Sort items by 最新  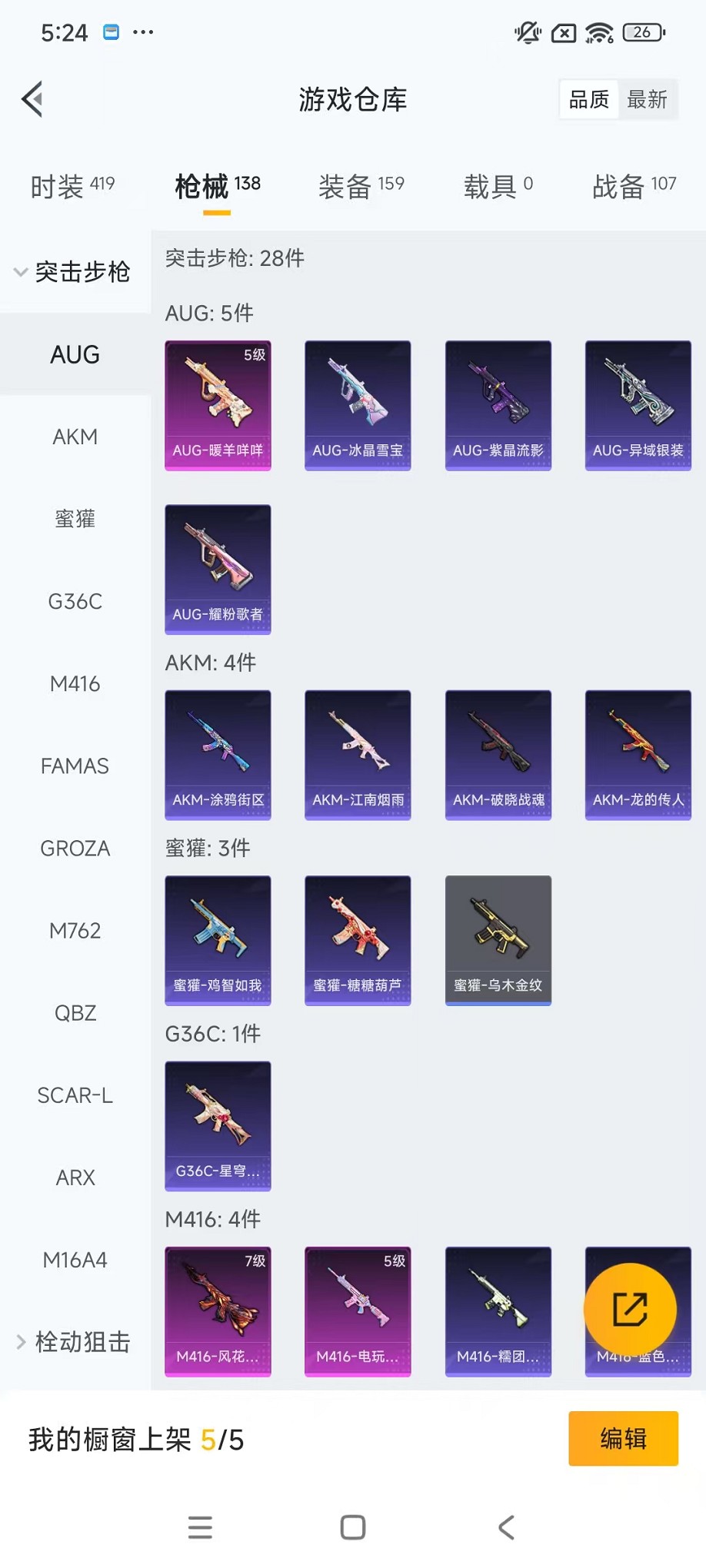coord(647,99)
